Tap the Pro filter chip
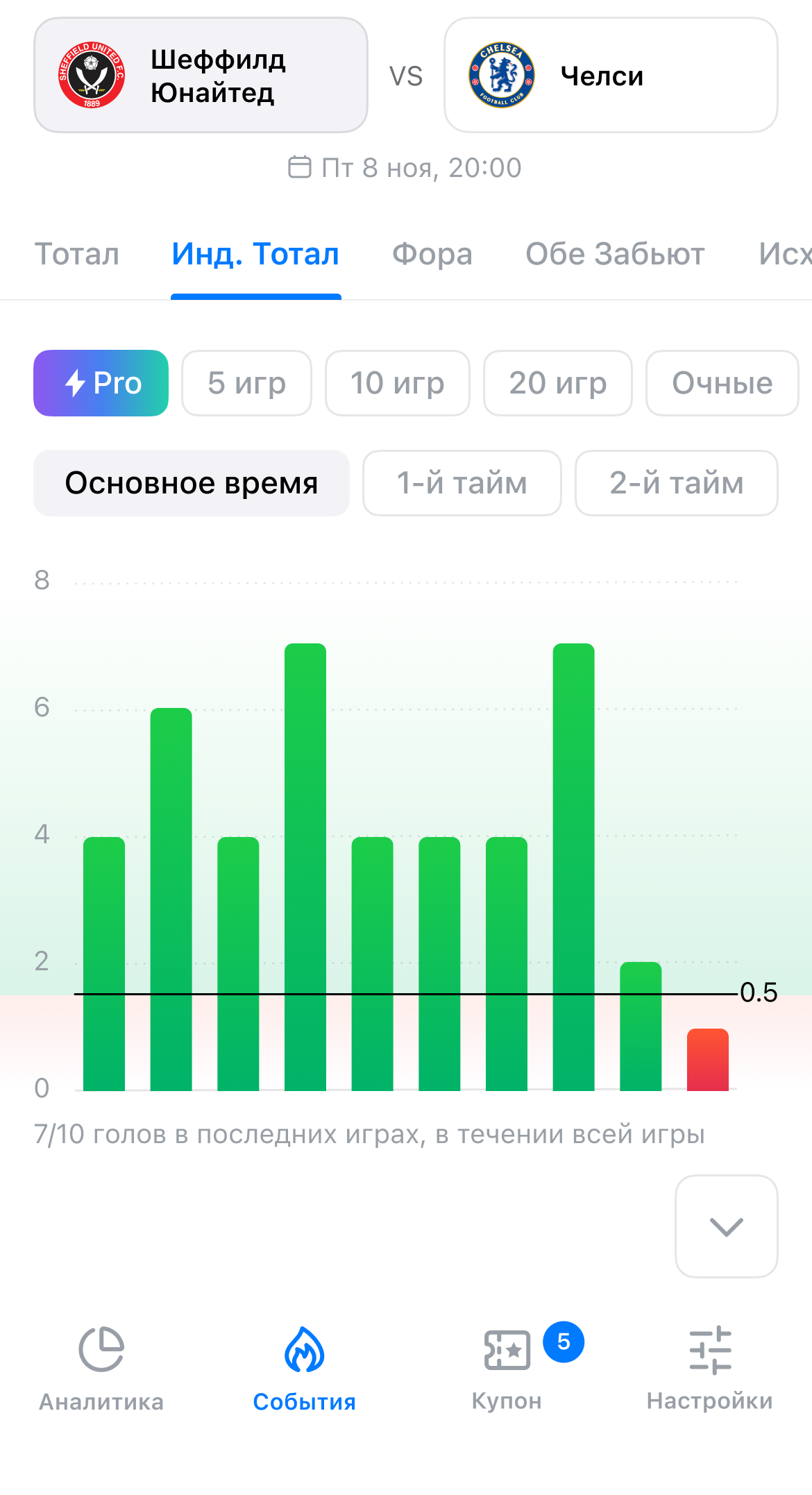Viewport: 812px width, 1495px height. point(101,383)
